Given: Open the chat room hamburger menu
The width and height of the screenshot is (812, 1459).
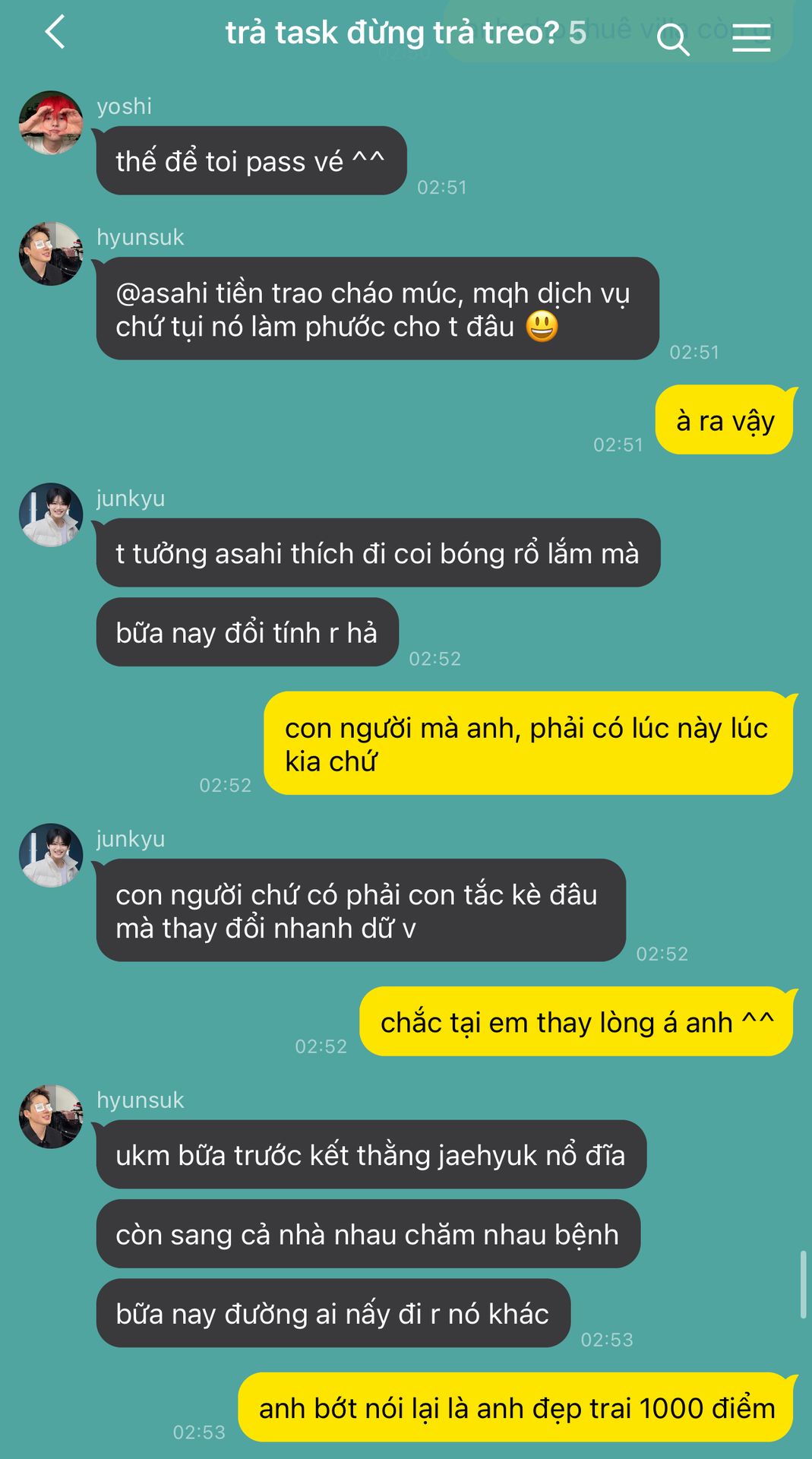Looking at the screenshot, I should coord(751,37).
